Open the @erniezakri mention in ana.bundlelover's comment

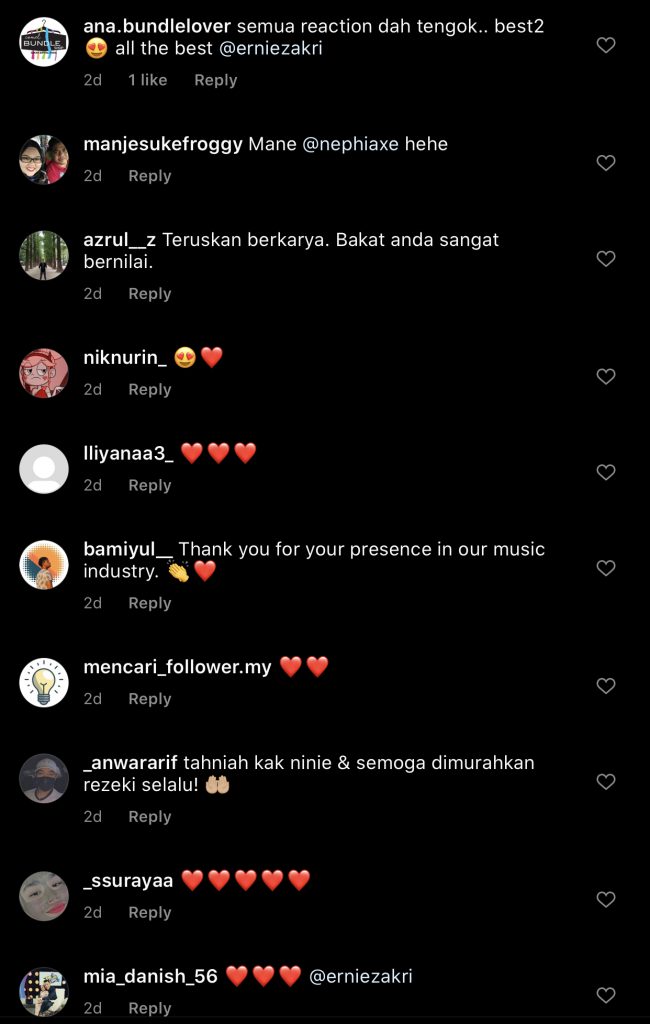tap(269, 48)
